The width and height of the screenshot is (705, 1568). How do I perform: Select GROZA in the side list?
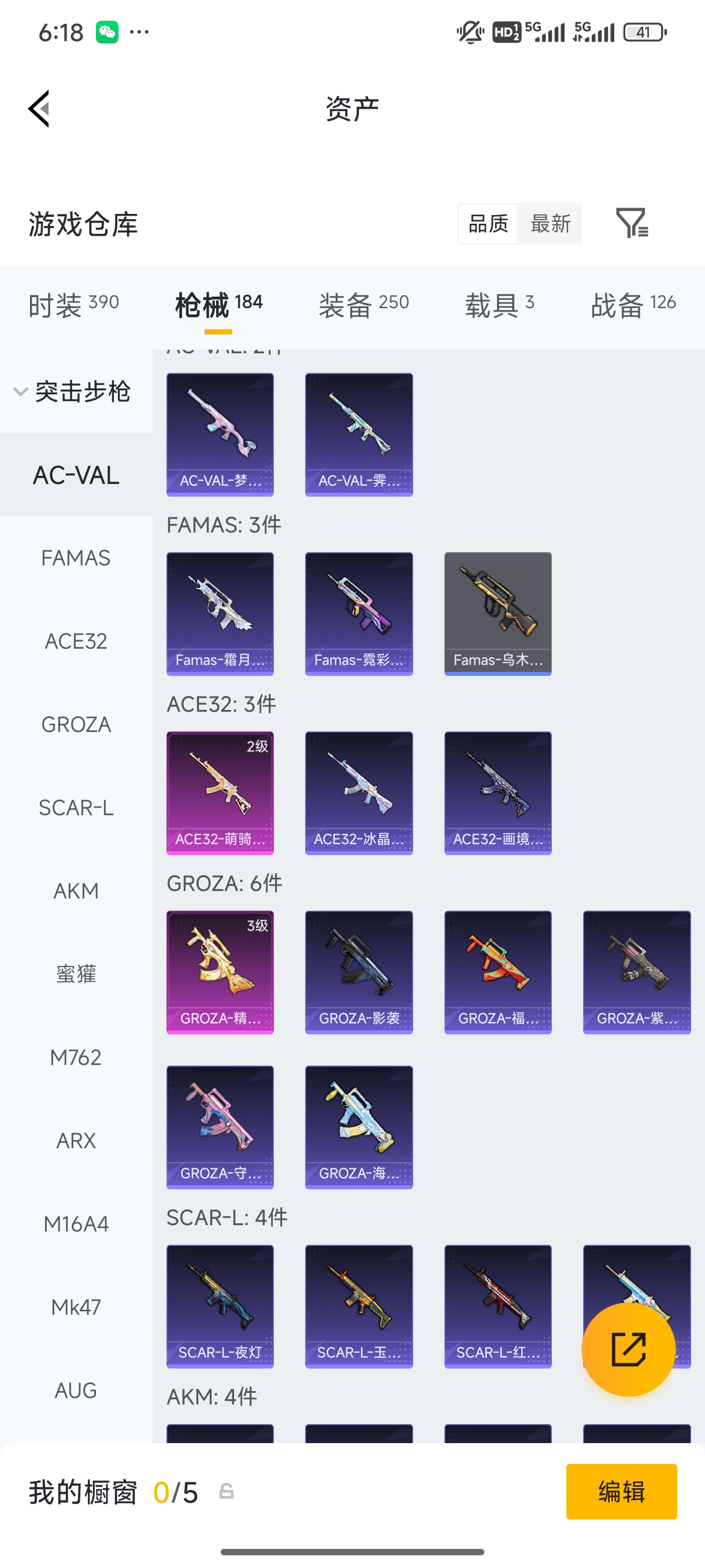[x=76, y=724]
